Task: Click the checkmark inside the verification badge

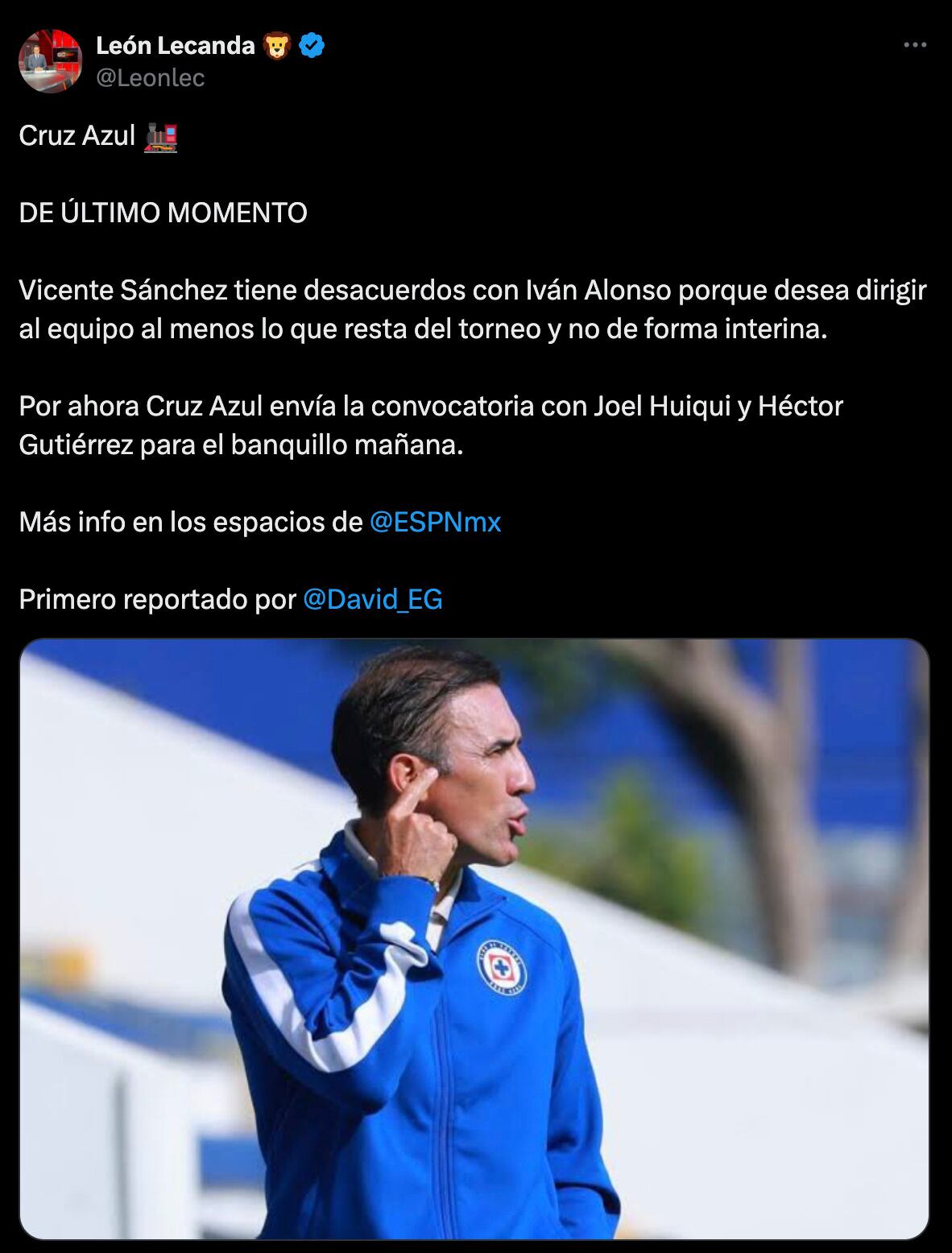Action: pos(310,47)
